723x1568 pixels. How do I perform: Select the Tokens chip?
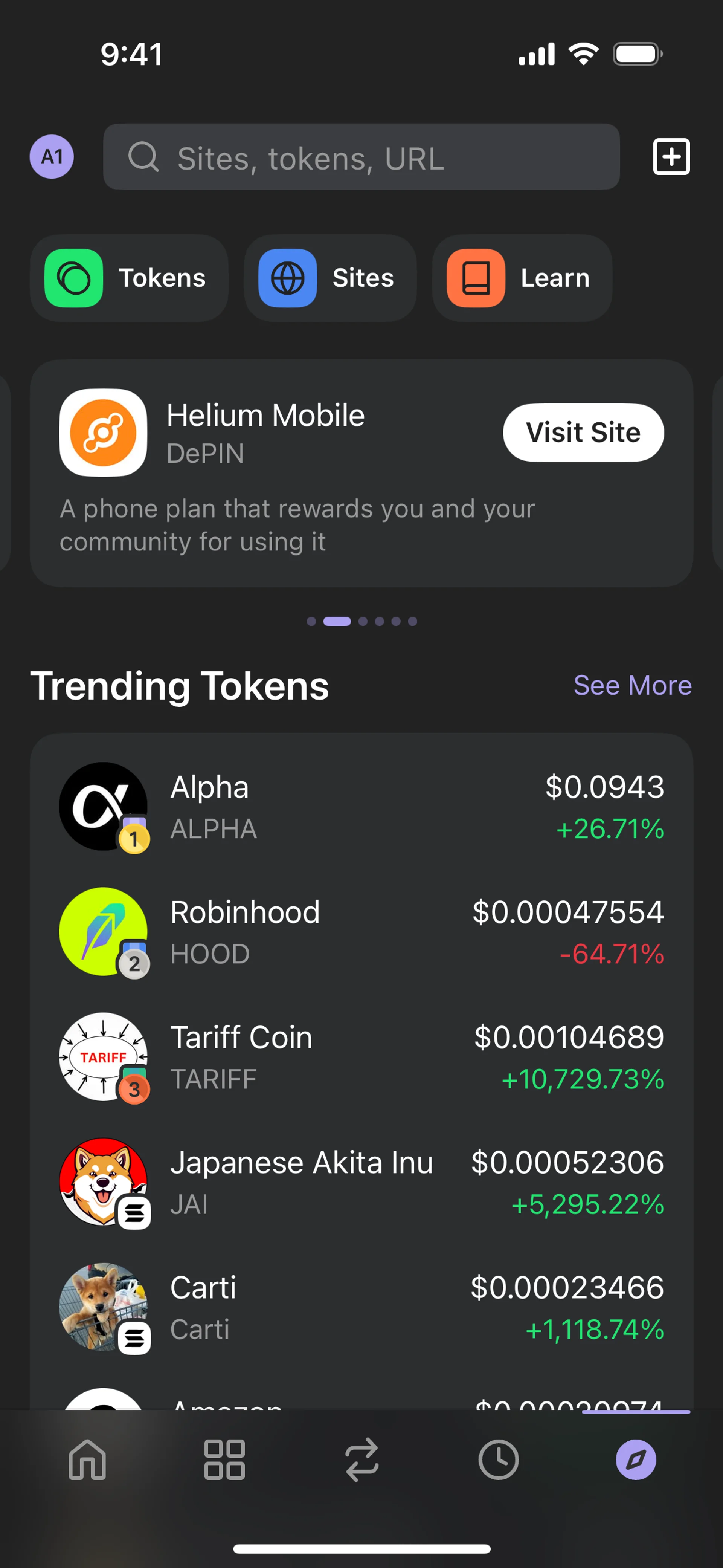point(129,278)
